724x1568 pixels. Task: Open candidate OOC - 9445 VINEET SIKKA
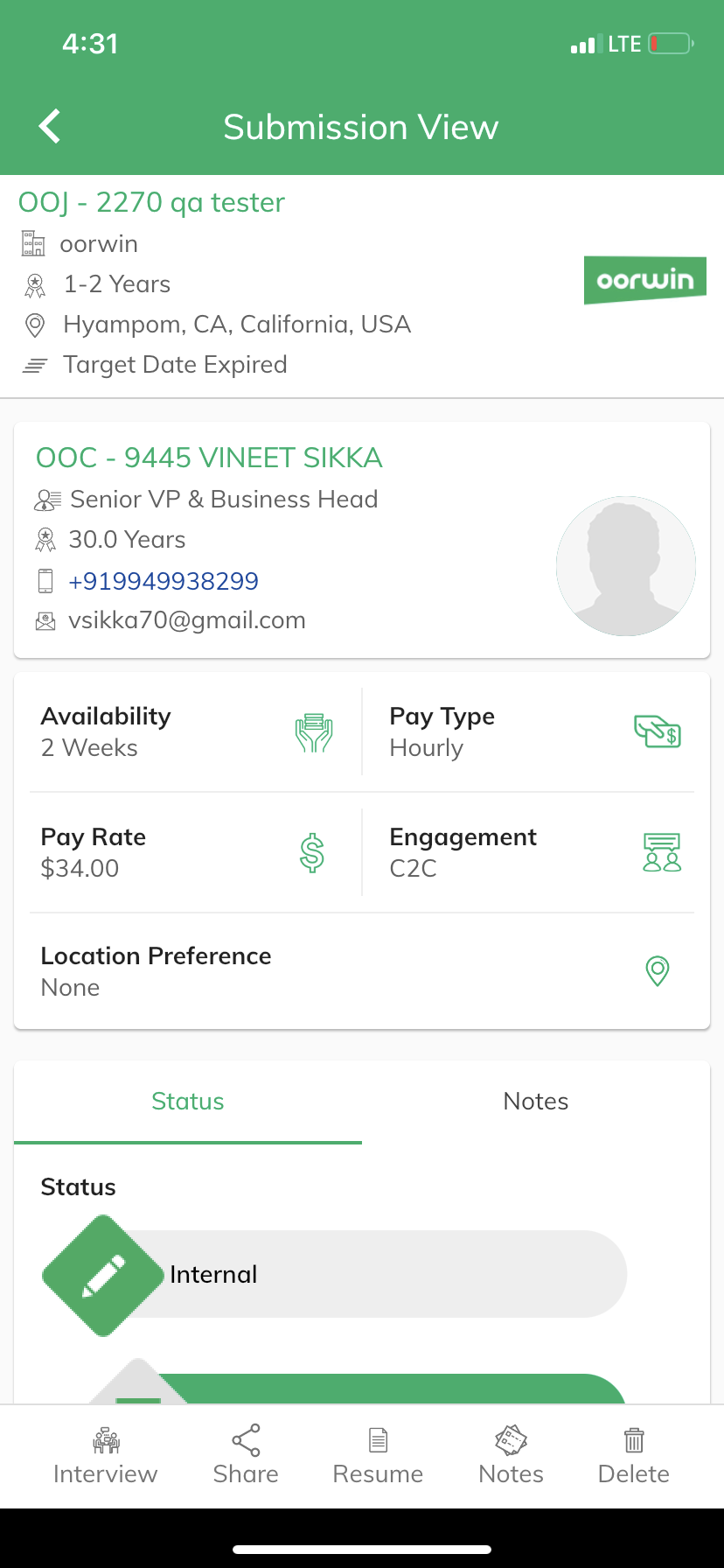(209, 458)
